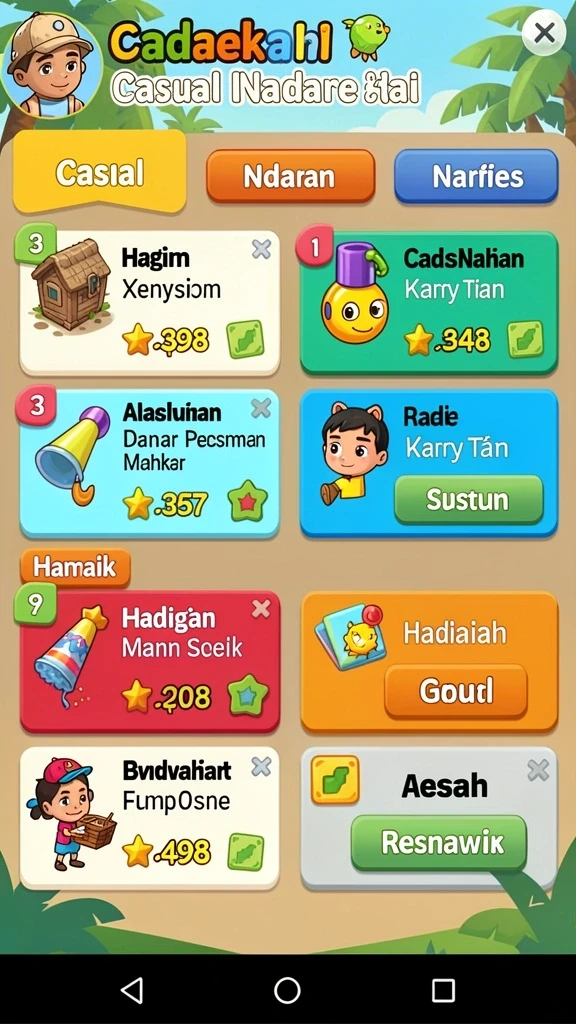Open the player avatar profile
576x1024 pixels.
click(x=52, y=65)
